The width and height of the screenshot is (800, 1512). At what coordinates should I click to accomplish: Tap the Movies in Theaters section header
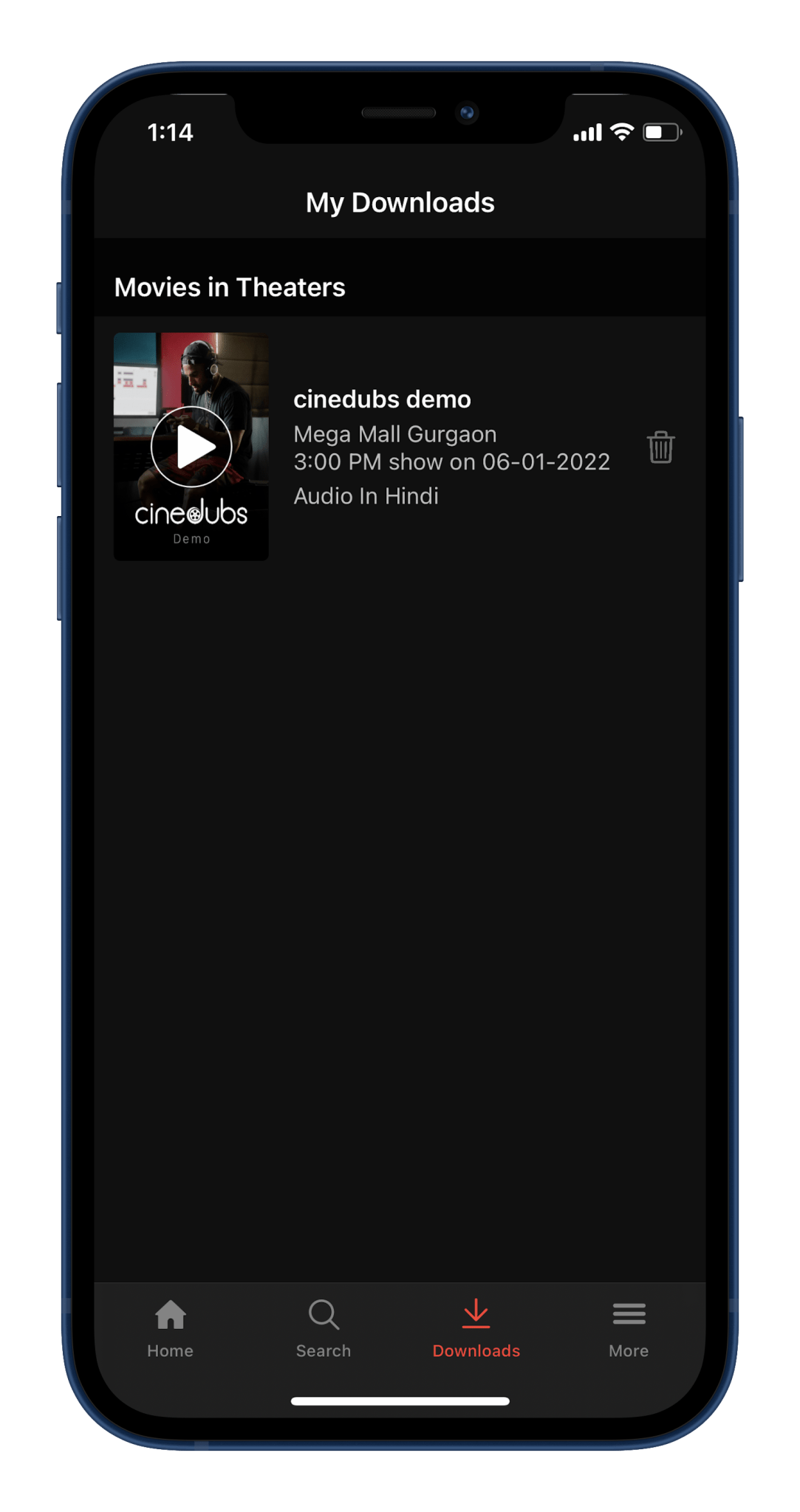(x=229, y=287)
